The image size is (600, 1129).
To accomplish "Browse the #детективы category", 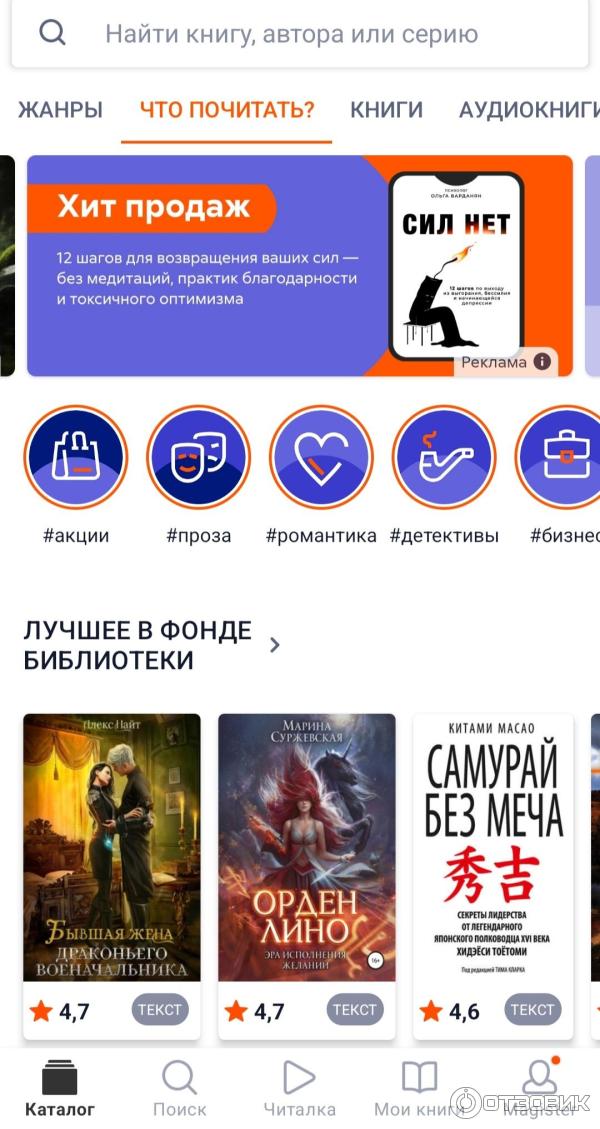I will tap(444, 458).
